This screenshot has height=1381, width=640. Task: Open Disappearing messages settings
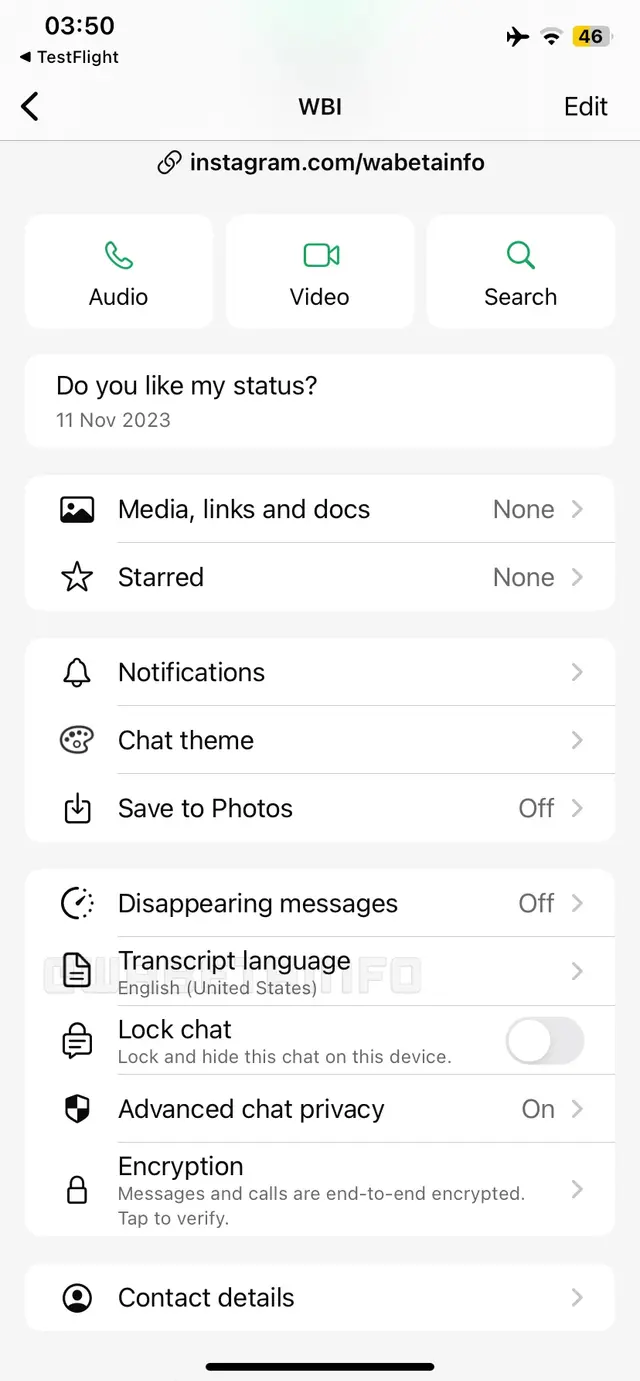point(320,903)
